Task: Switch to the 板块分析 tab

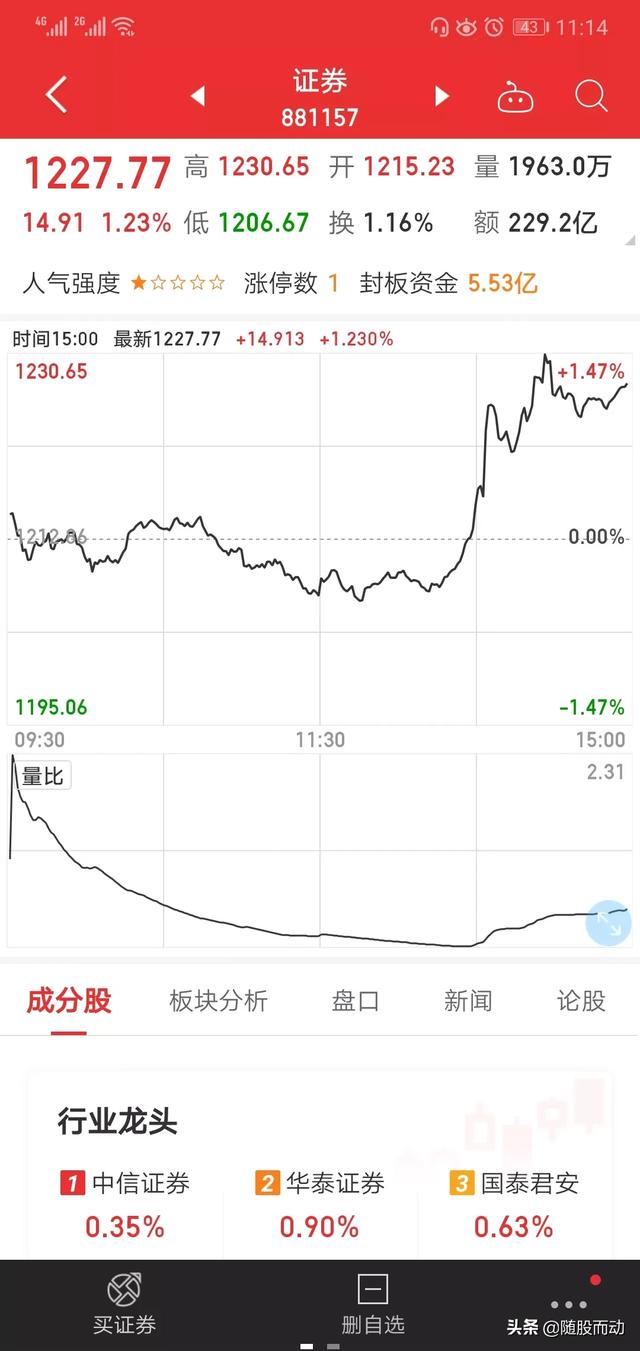Action: pyautogui.click(x=218, y=1001)
